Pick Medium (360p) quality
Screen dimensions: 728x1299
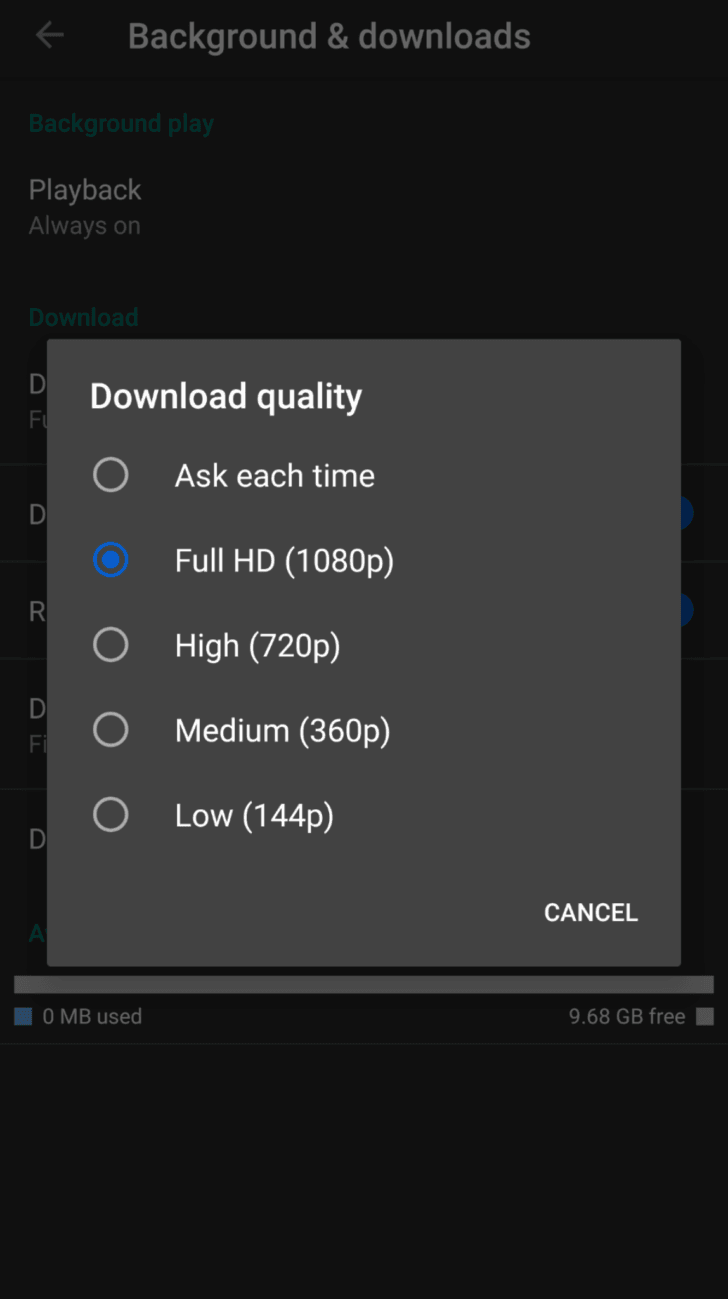tap(363, 730)
